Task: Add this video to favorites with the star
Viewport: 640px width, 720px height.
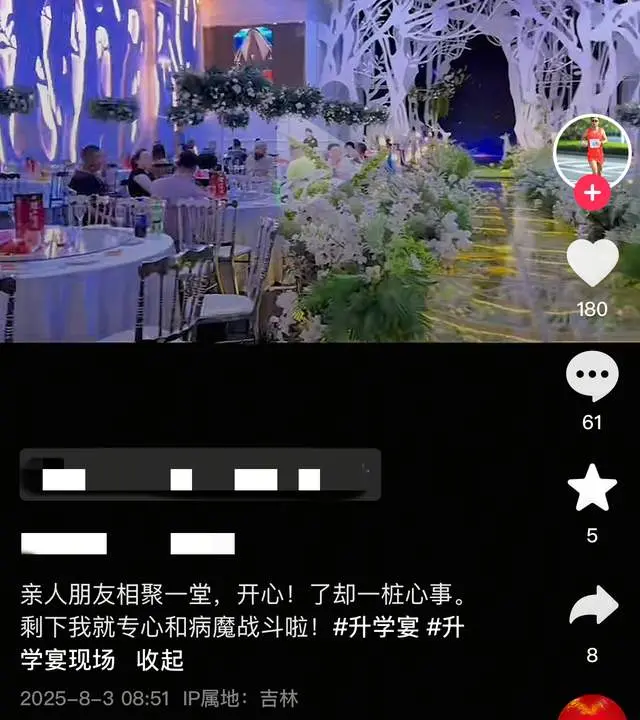Action: [592, 489]
